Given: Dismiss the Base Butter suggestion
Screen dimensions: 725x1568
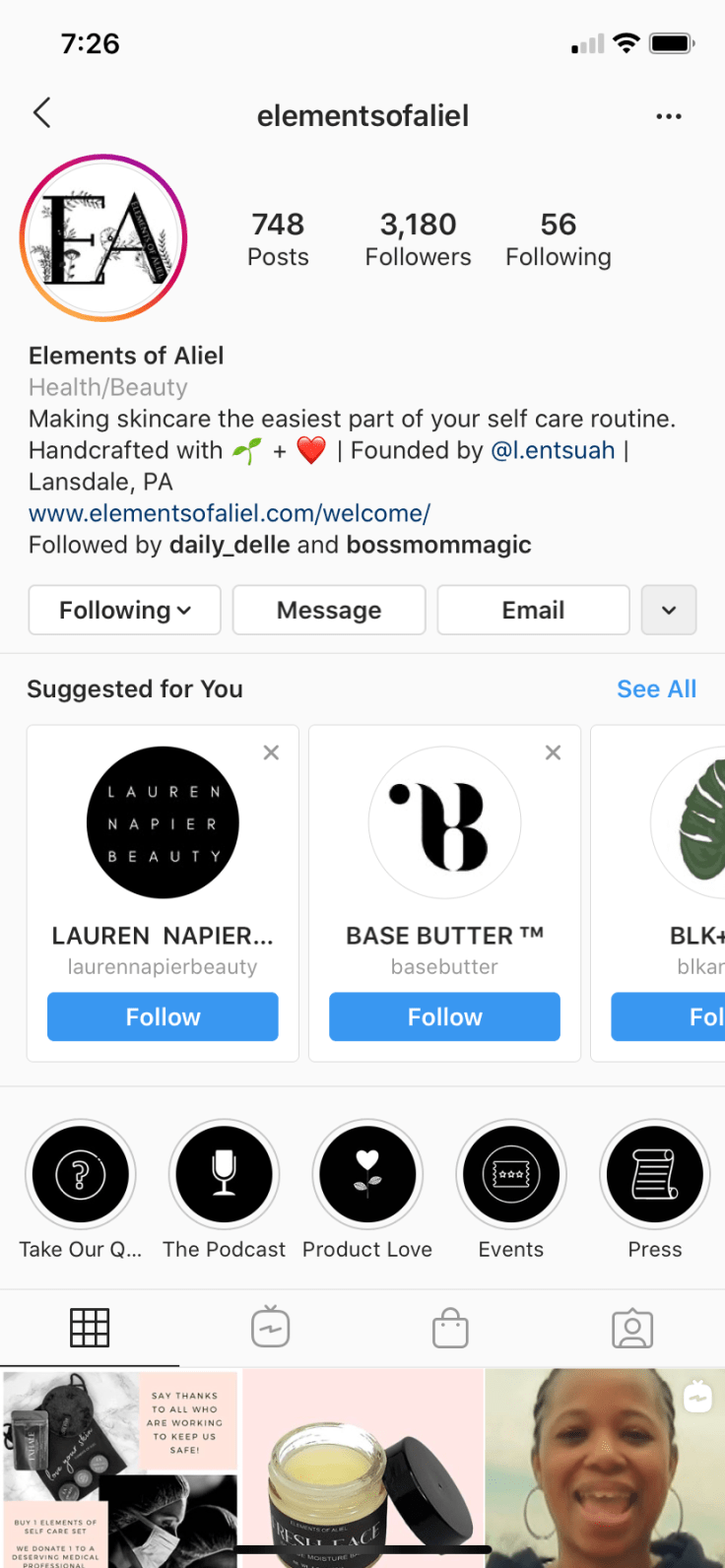Looking at the screenshot, I should click(x=553, y=752).
